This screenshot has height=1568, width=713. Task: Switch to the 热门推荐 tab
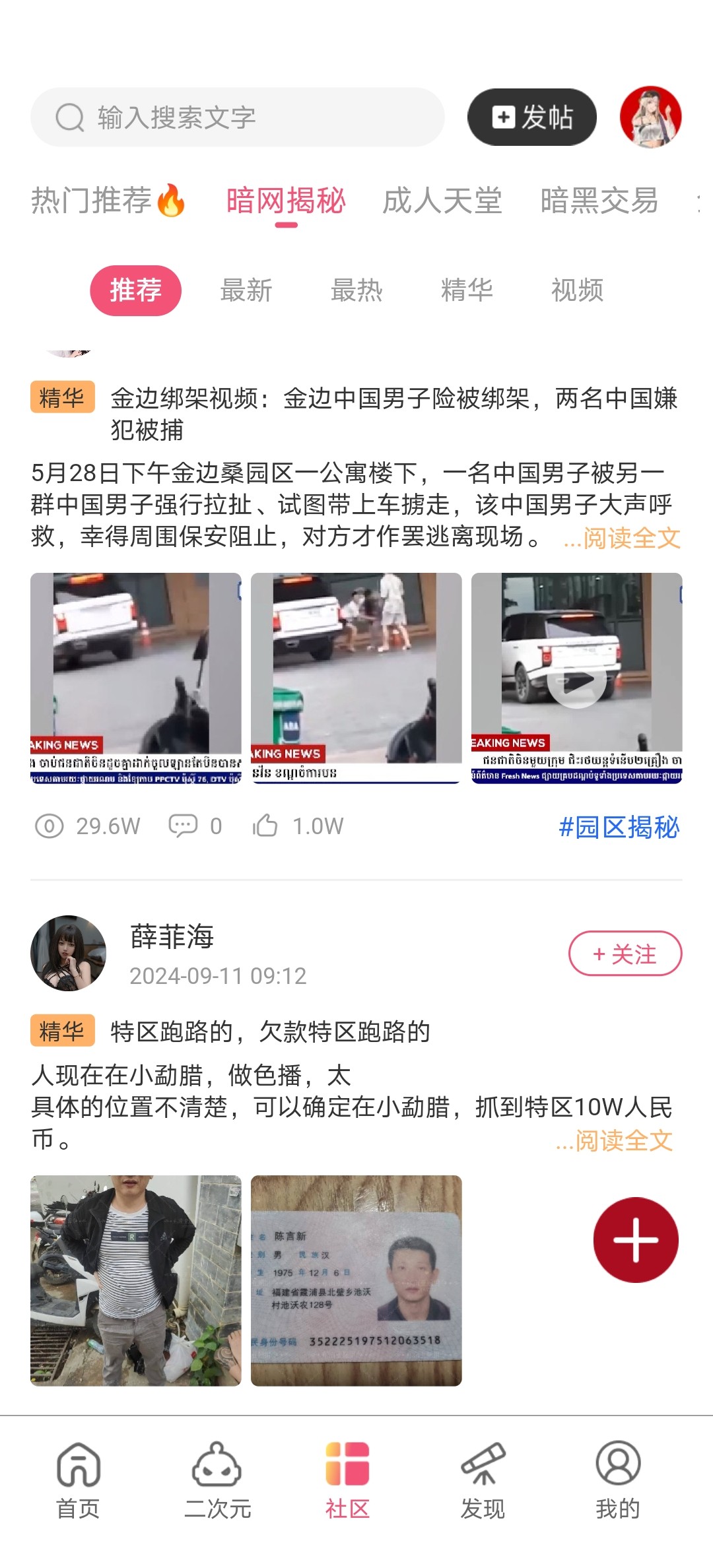click(108, 201)
